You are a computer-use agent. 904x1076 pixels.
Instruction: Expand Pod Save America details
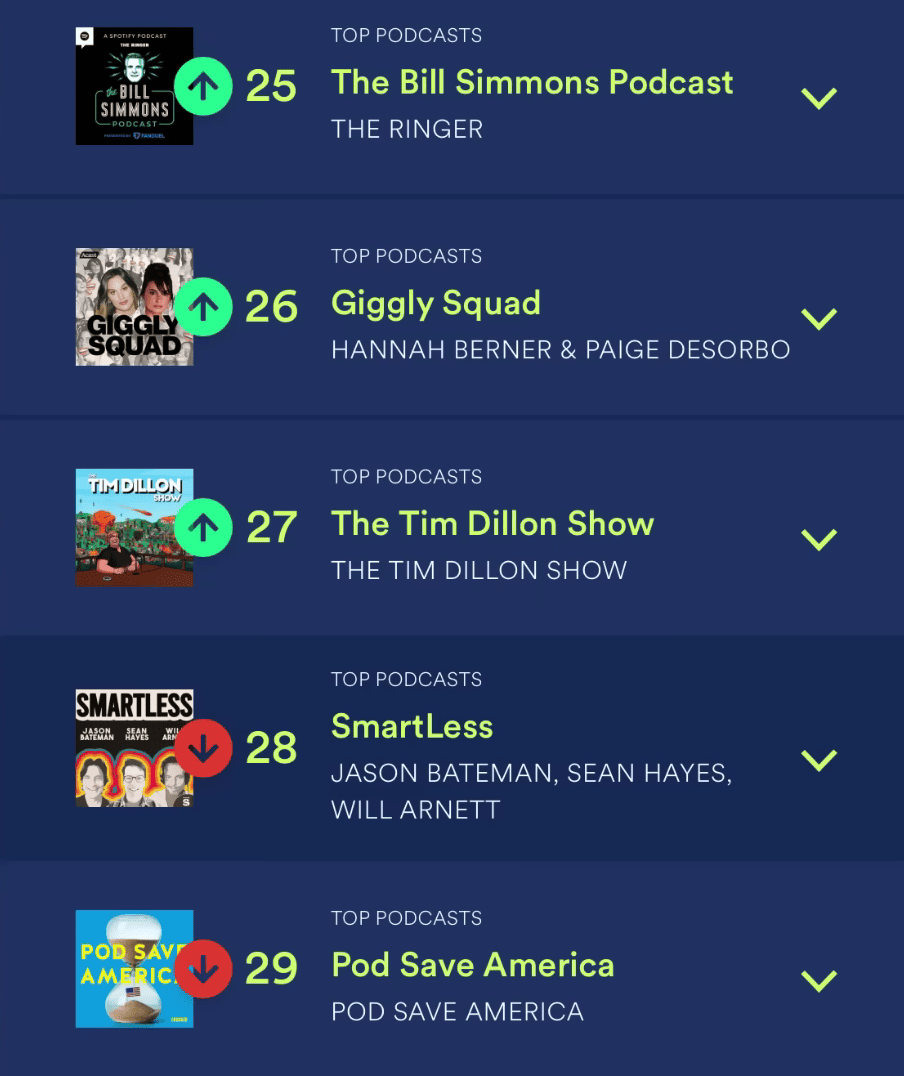[819, 981]
